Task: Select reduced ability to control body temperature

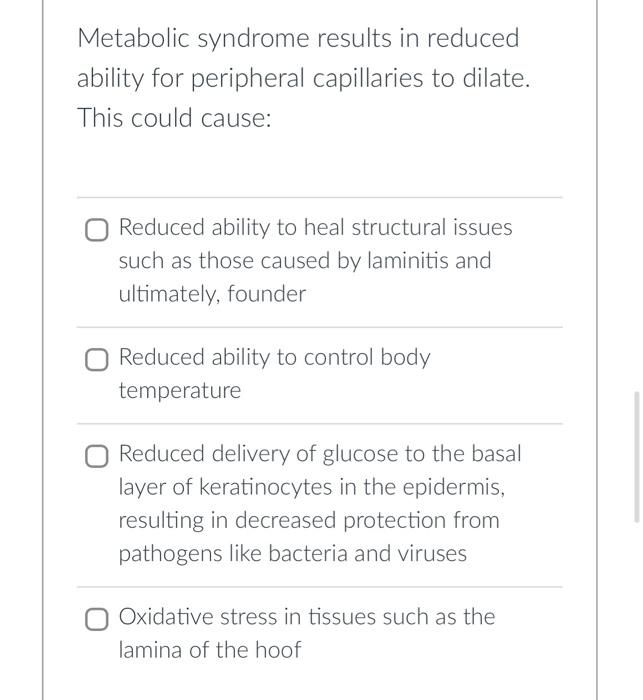Action: [96, 360]
